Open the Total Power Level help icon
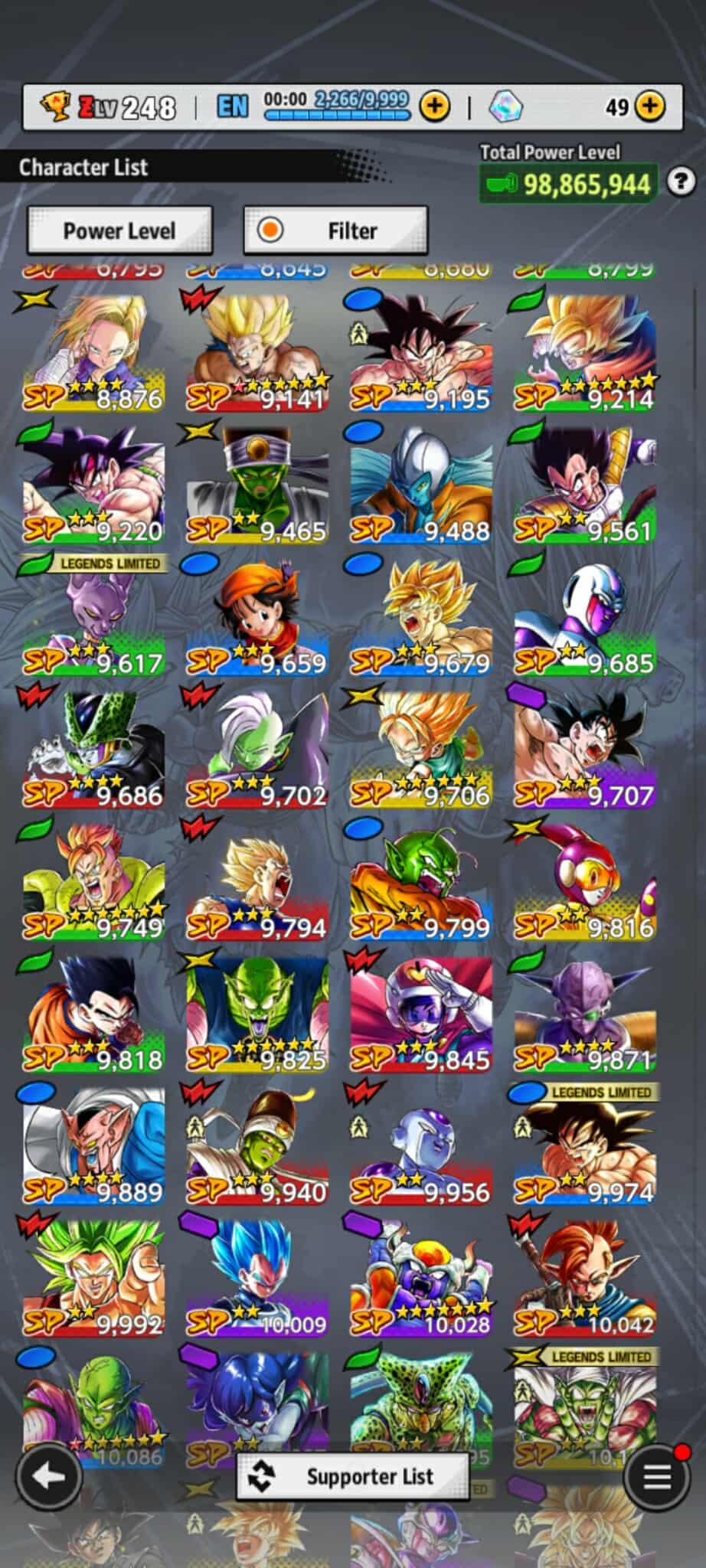The width and height of the screenshot is (706, 1568). coord(680,182)
